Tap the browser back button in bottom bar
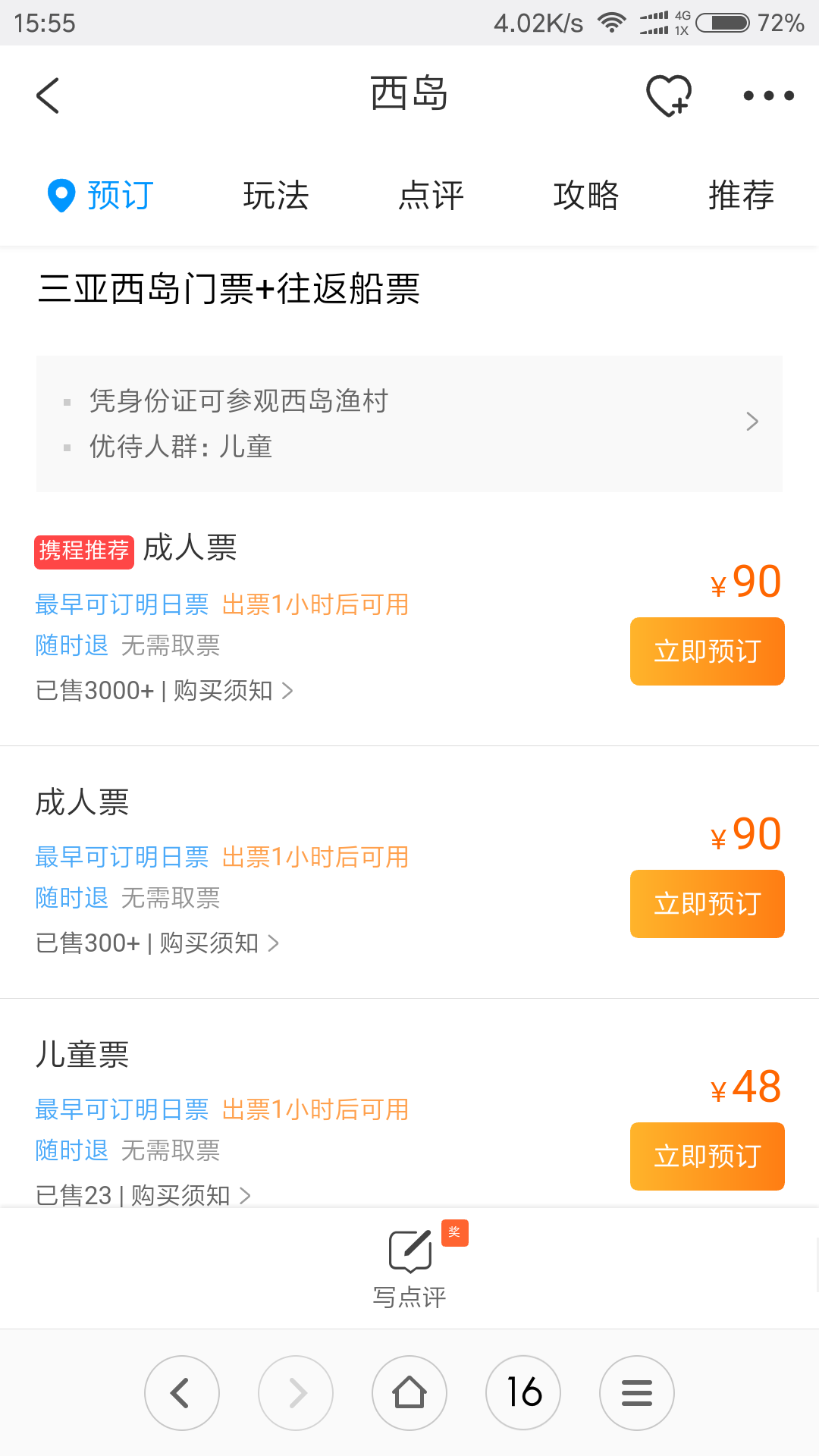The height and width of the screenshot is (1456, 819). (x=182, y=1393)
